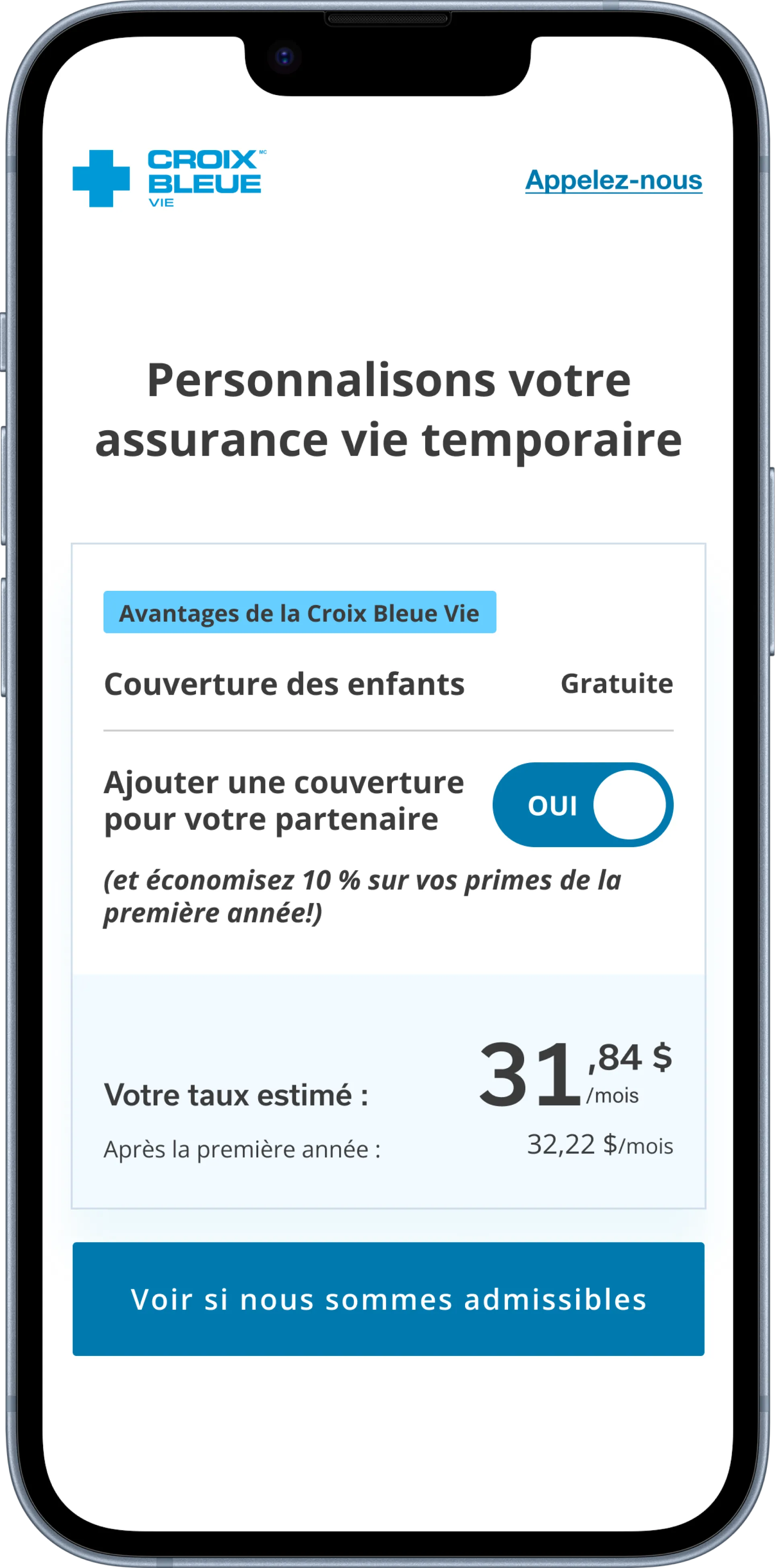The width and height of the screenshot is (776, 1568).
Task: Toggle the partner coverage OUI switch
Action: point(583,804)
